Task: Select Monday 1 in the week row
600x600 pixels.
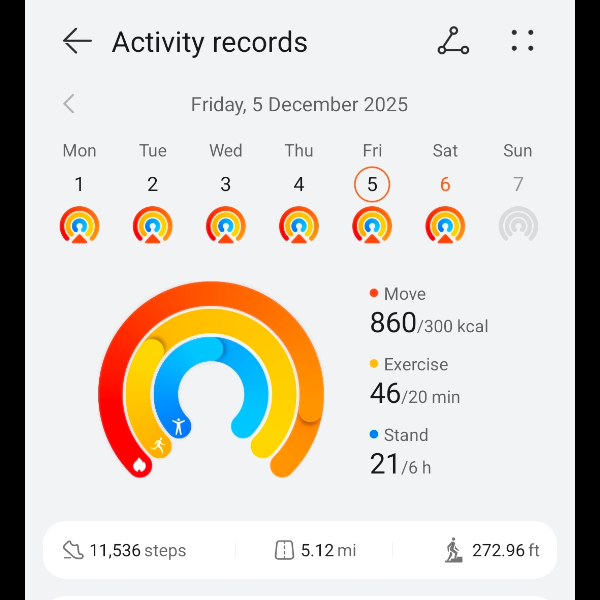Action: pos(79,185)
